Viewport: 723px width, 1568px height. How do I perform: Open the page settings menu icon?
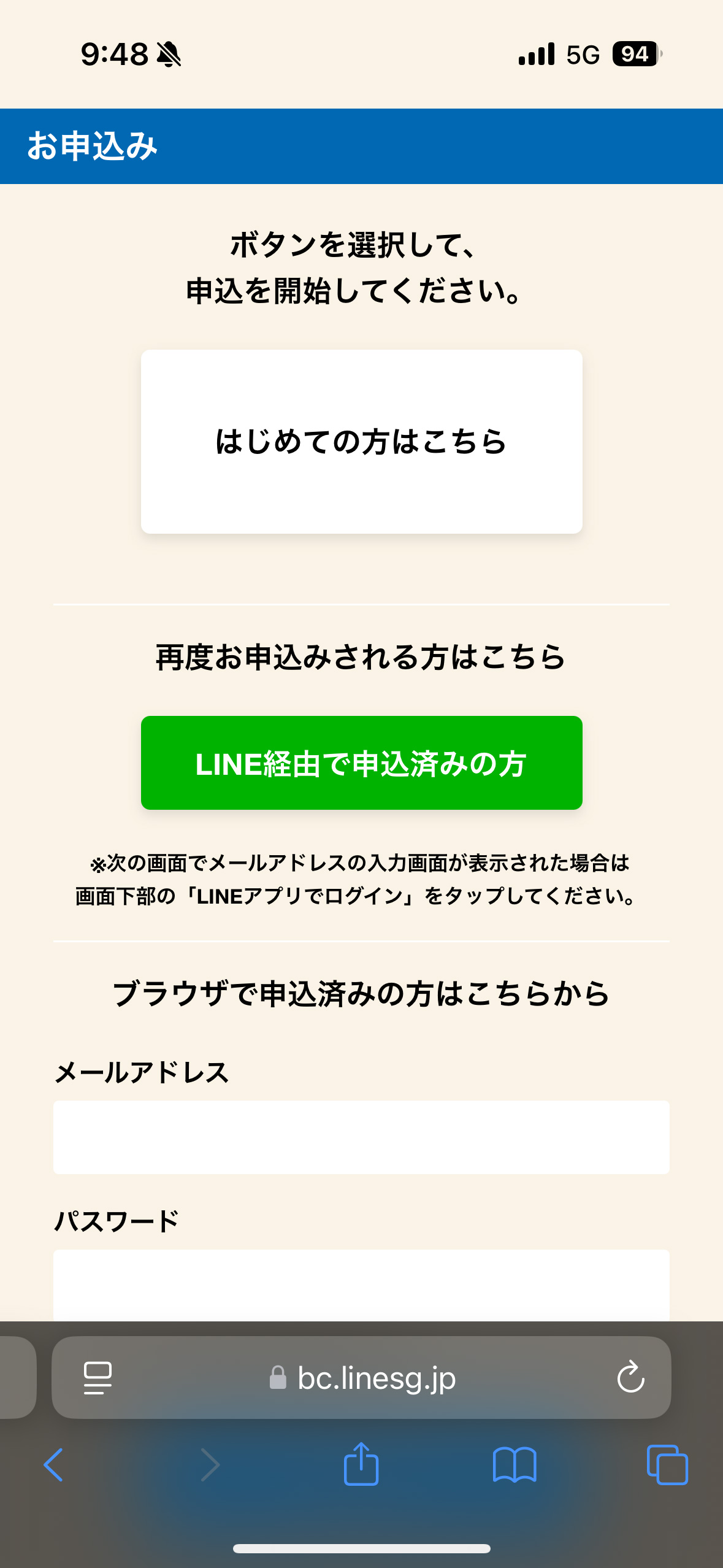[x=98, y=1378]
